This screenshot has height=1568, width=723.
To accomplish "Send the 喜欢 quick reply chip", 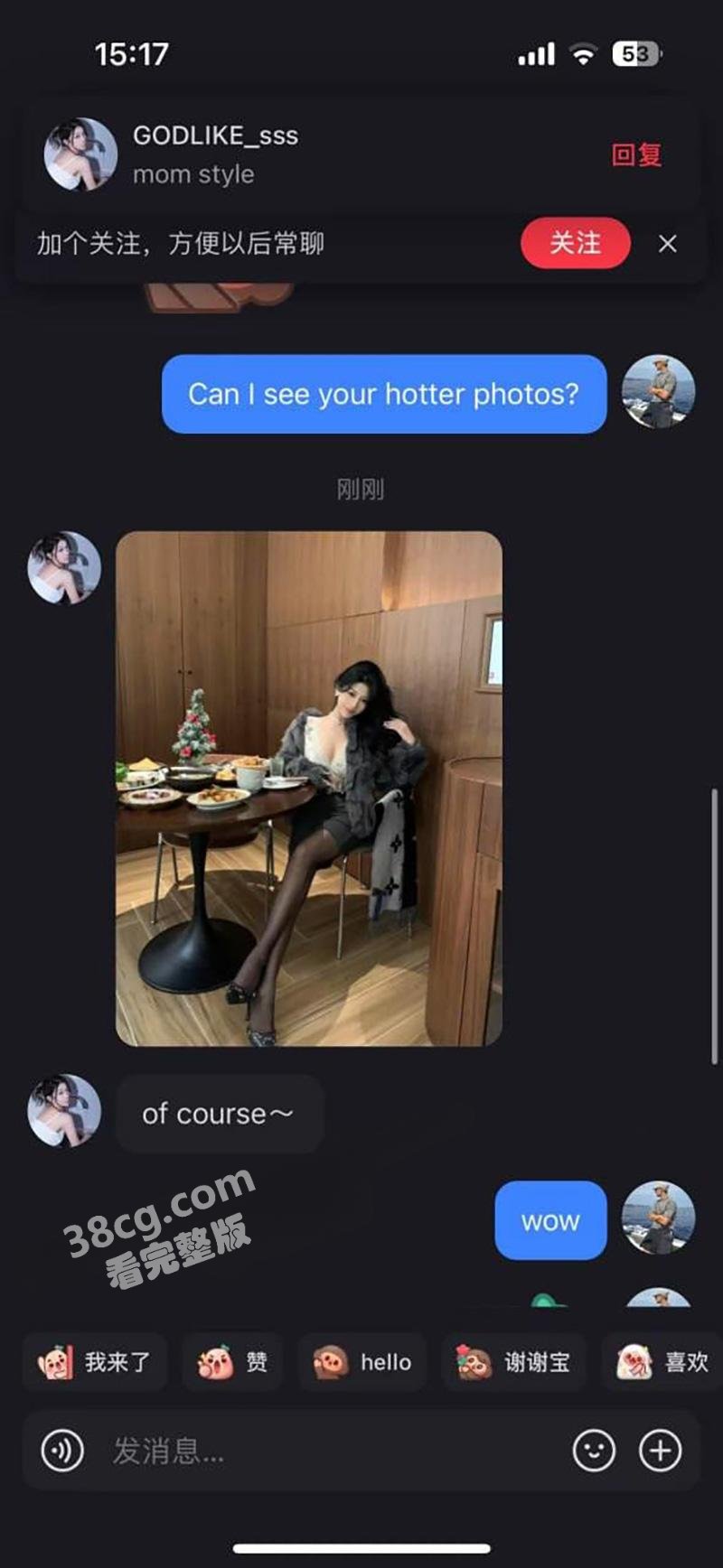I will coord(662,1362).
